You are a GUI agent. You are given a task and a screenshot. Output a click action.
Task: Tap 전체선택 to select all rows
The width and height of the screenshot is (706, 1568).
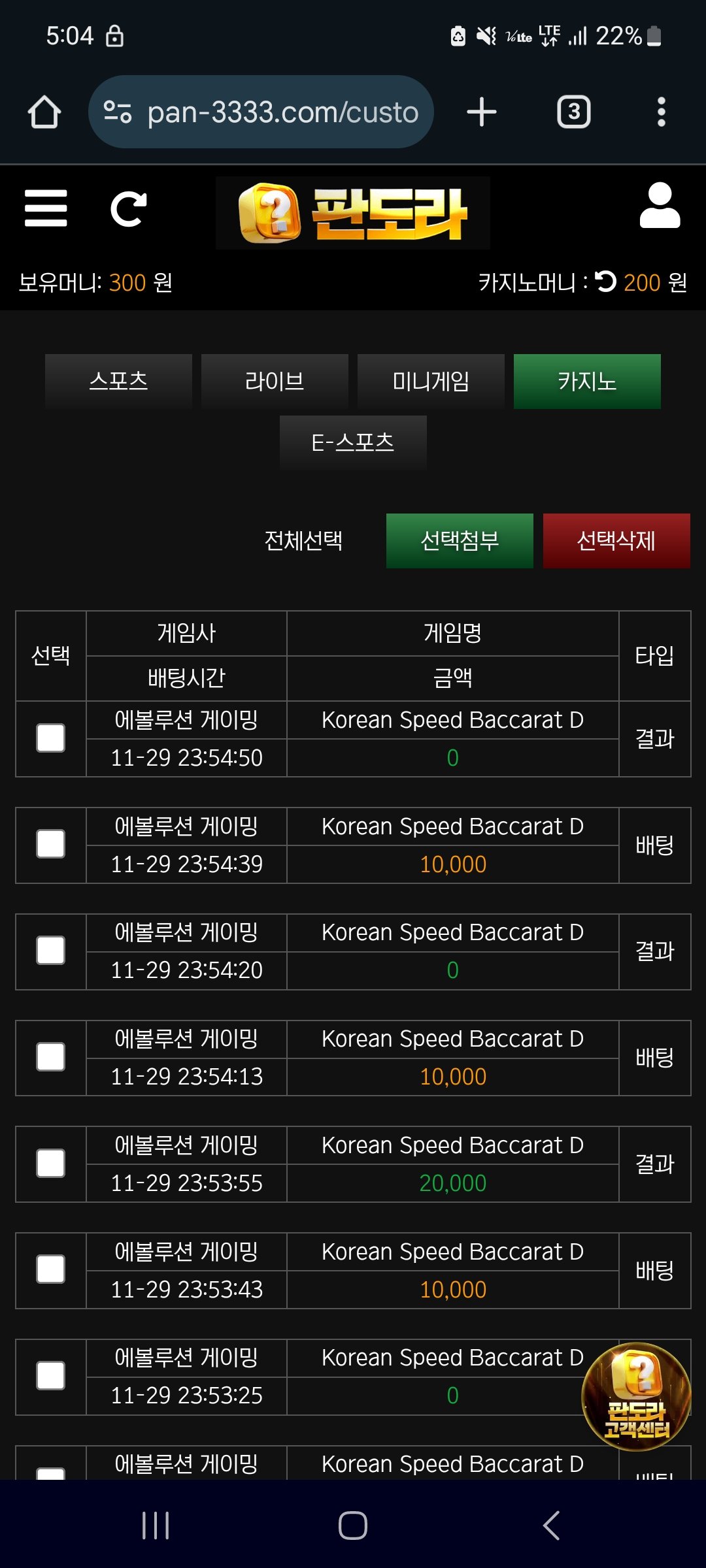(x=303, y=541)
